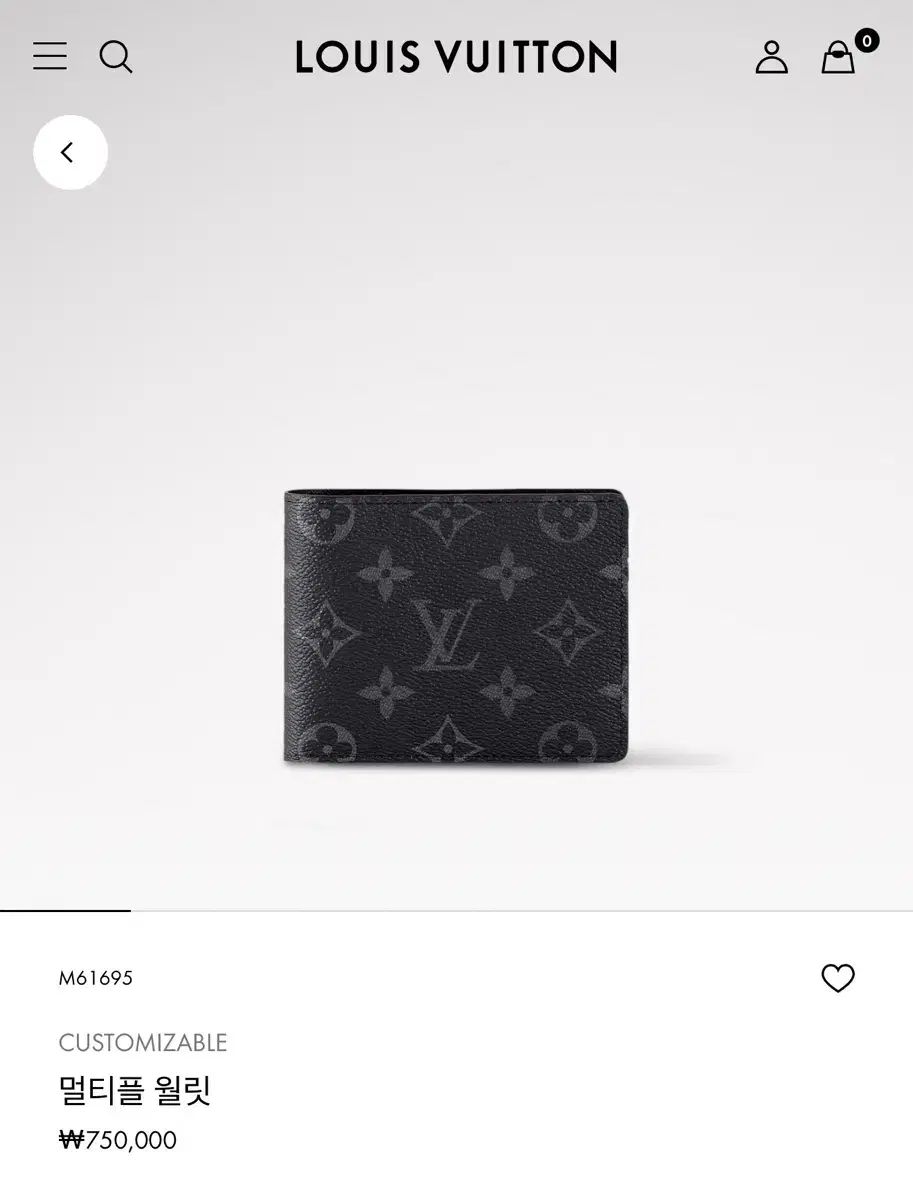Open the shopping bag
The height and width of the screenshot is (1200, 913).
click(839, 57)
